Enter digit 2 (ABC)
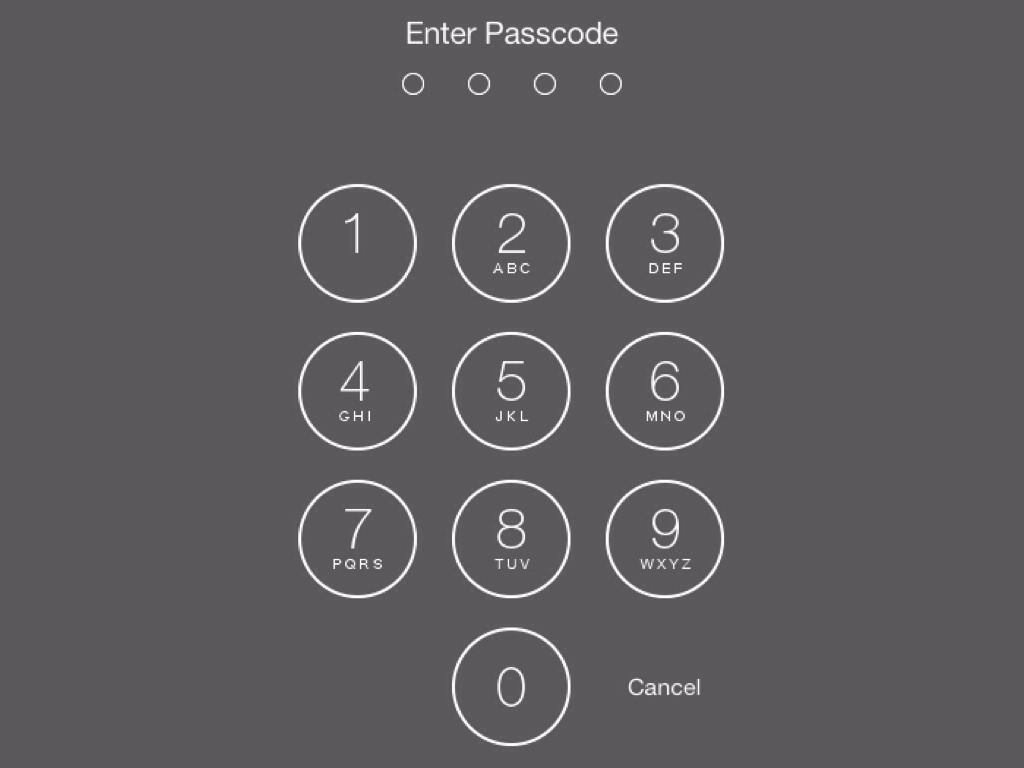Screen dimensions: 1024x768 coord(511,243)
